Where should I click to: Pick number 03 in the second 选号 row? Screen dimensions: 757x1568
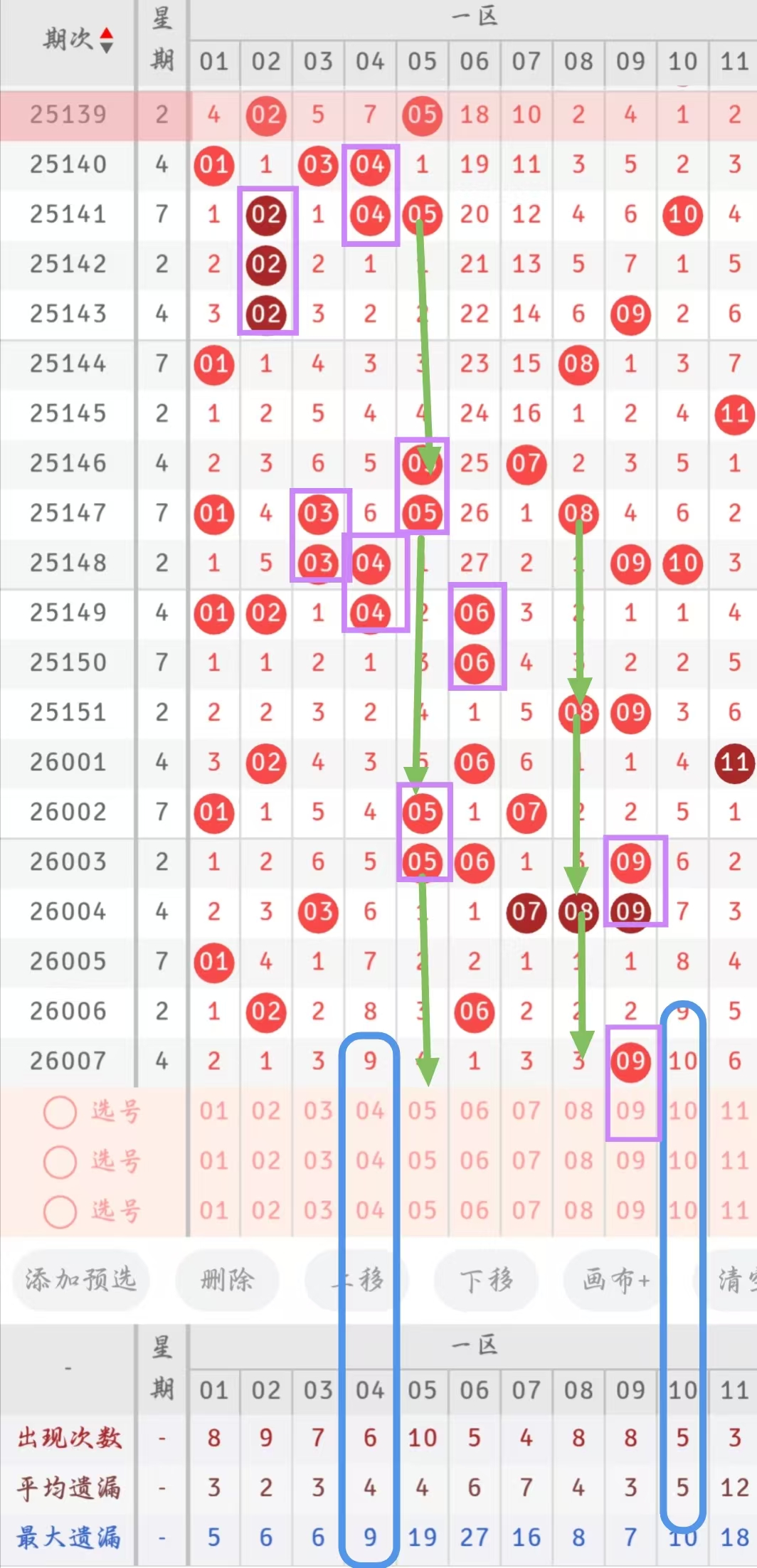317,1161
